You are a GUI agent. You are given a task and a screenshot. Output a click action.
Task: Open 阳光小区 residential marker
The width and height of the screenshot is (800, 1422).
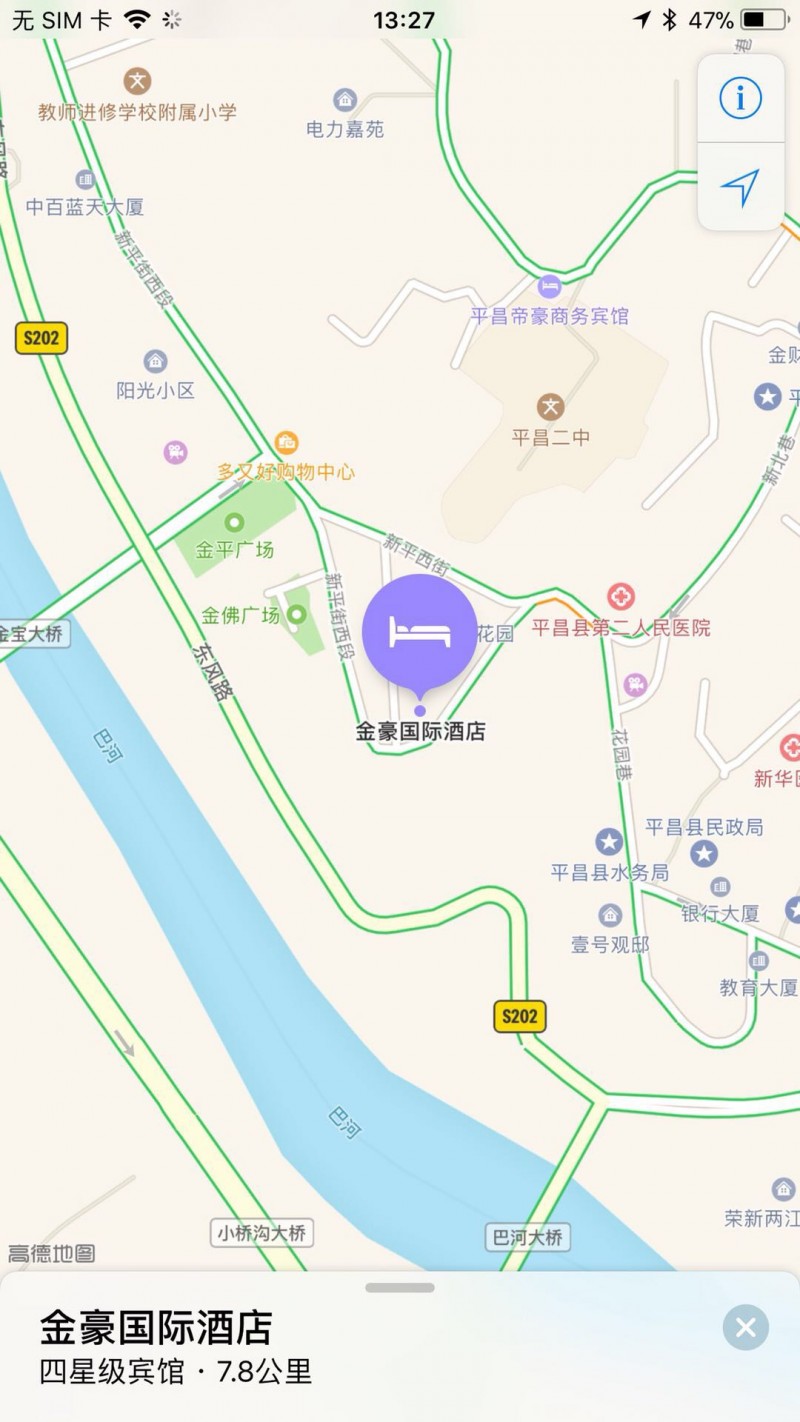coord(155,361)
